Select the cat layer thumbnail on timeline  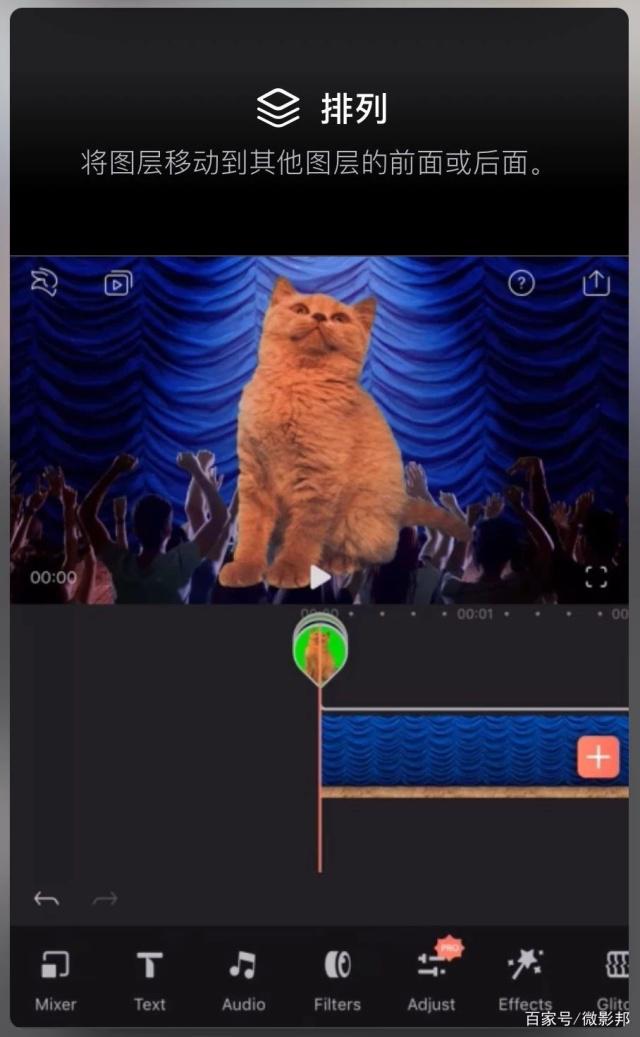(320, 649)
